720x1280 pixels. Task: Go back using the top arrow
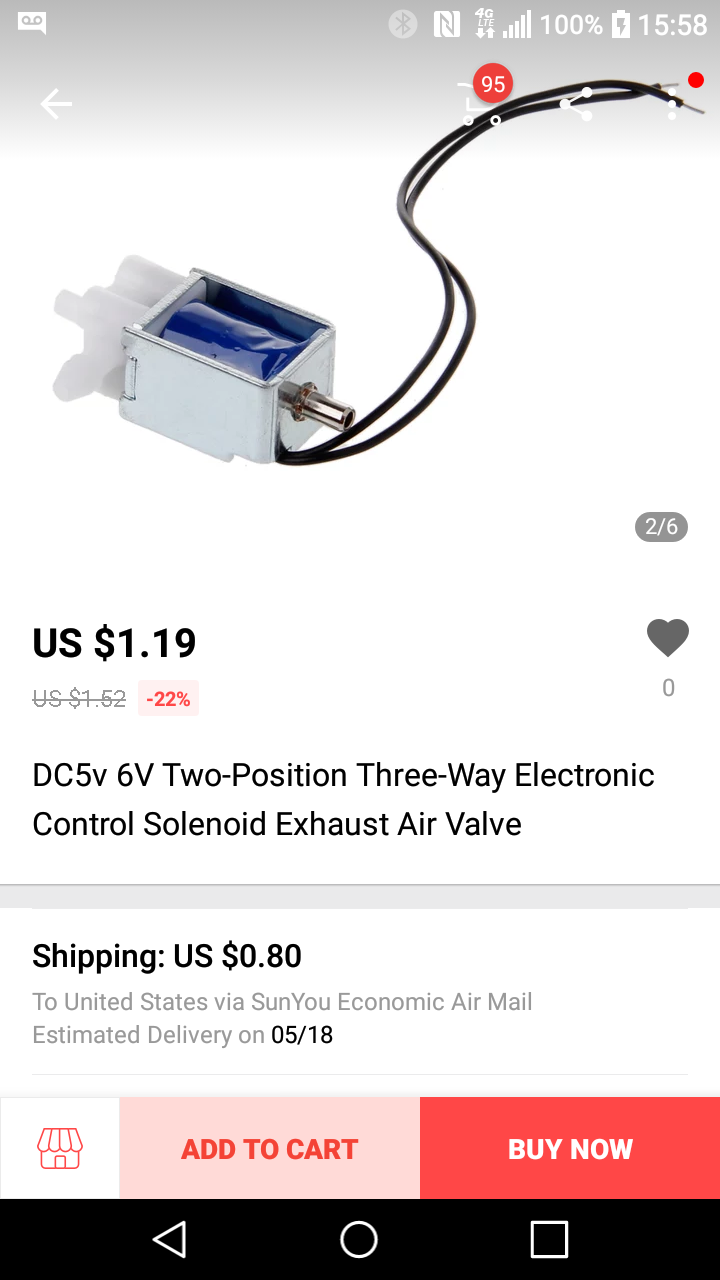click(56, 103)
